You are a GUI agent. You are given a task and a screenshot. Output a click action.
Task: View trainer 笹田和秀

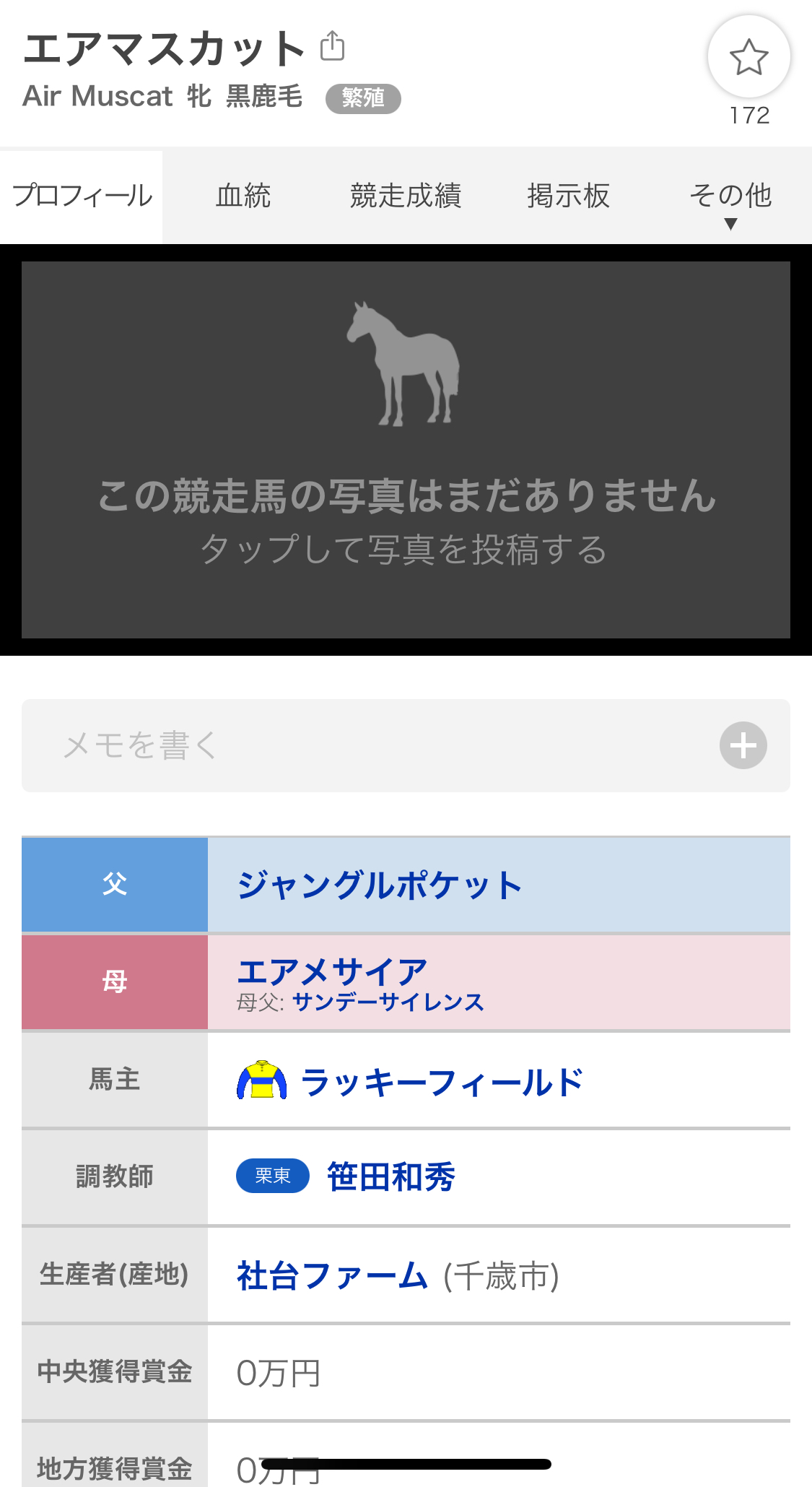(x=390, y=1177)
